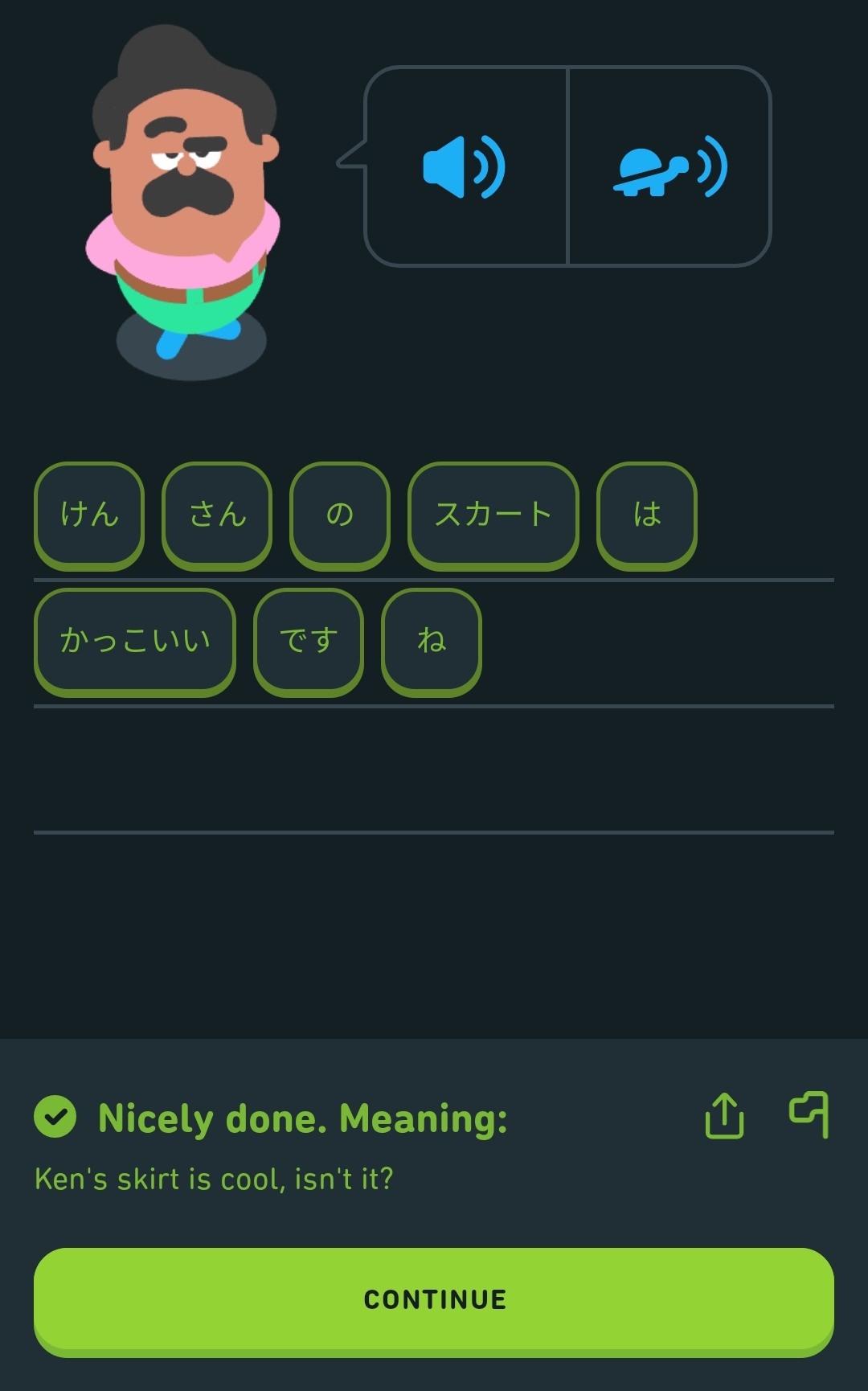Viewport: 868px width, 1391px height.
Task: Select the かっこいい word tile
Action: pyautogui.click(x=135, y=642)
